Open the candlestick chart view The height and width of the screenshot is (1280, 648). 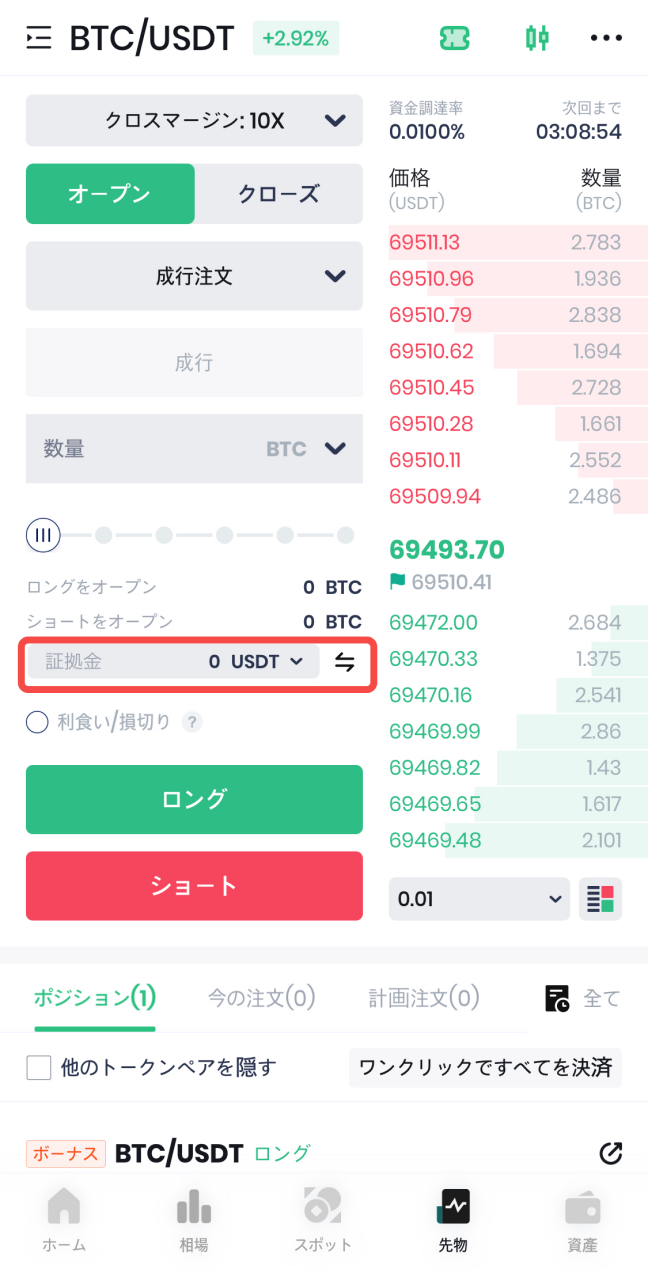(537, 39)
